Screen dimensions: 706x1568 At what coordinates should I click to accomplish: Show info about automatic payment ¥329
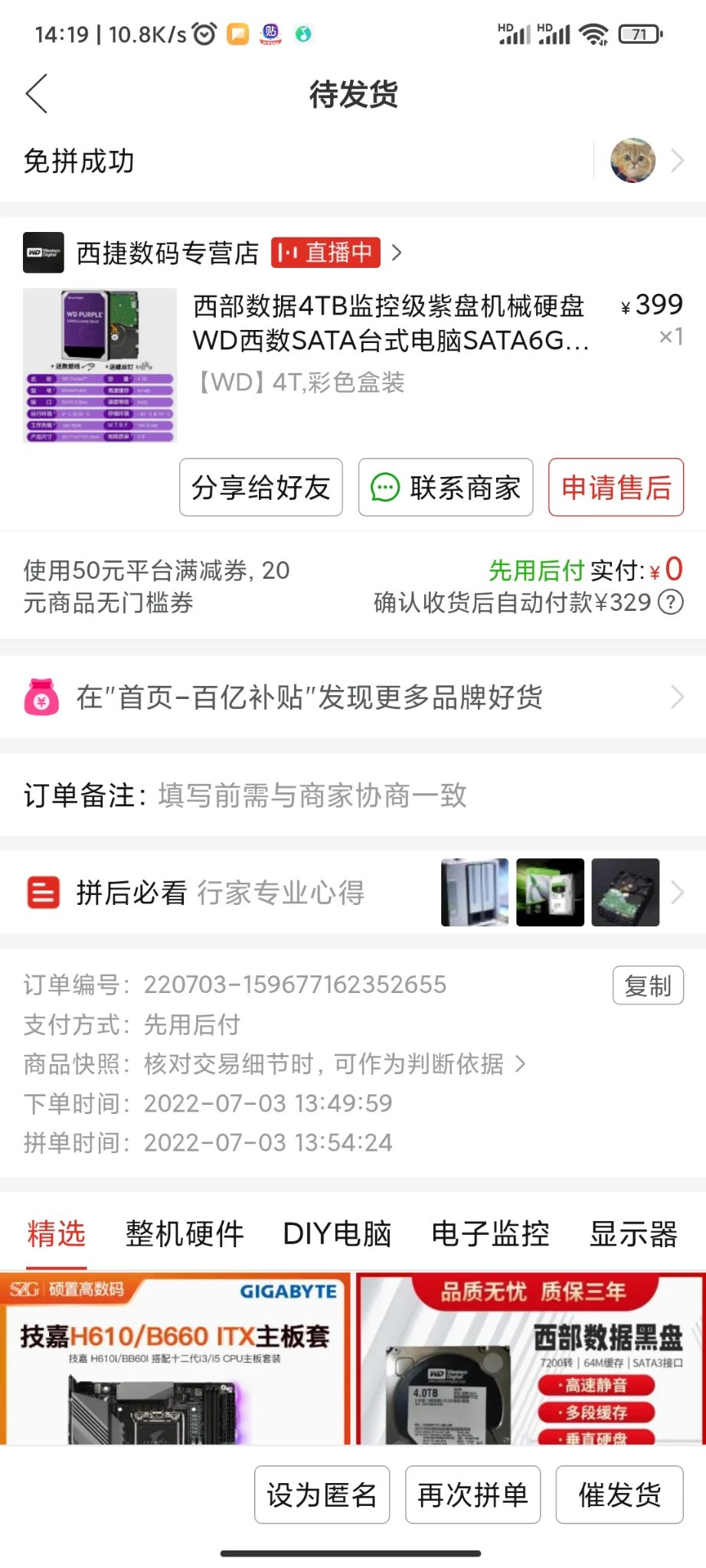(671, 603)
